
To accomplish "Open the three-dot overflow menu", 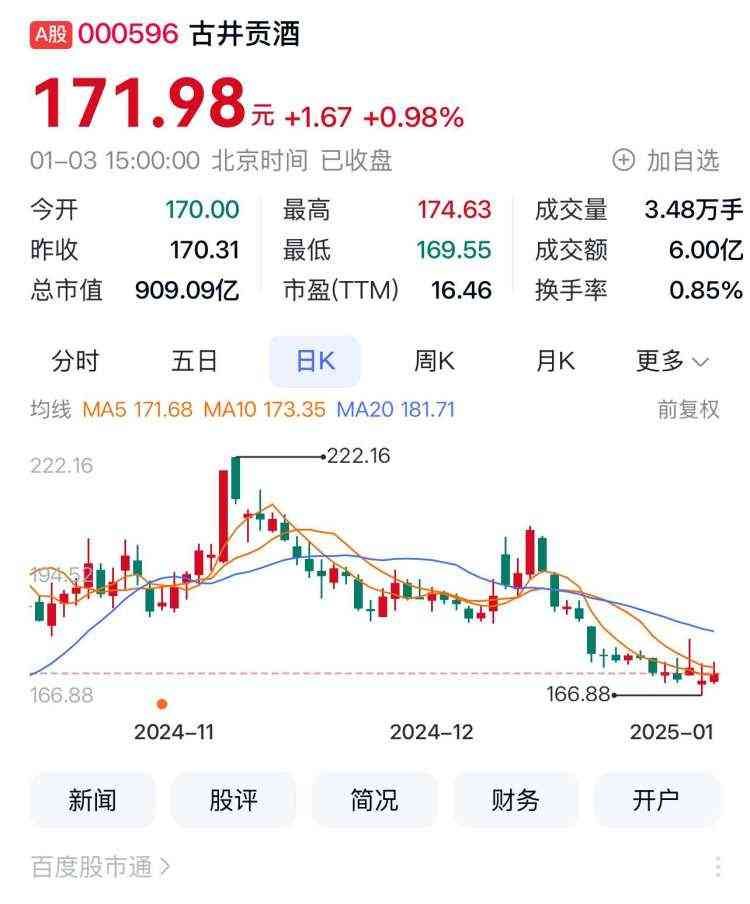I will click(x=717, y=867).
